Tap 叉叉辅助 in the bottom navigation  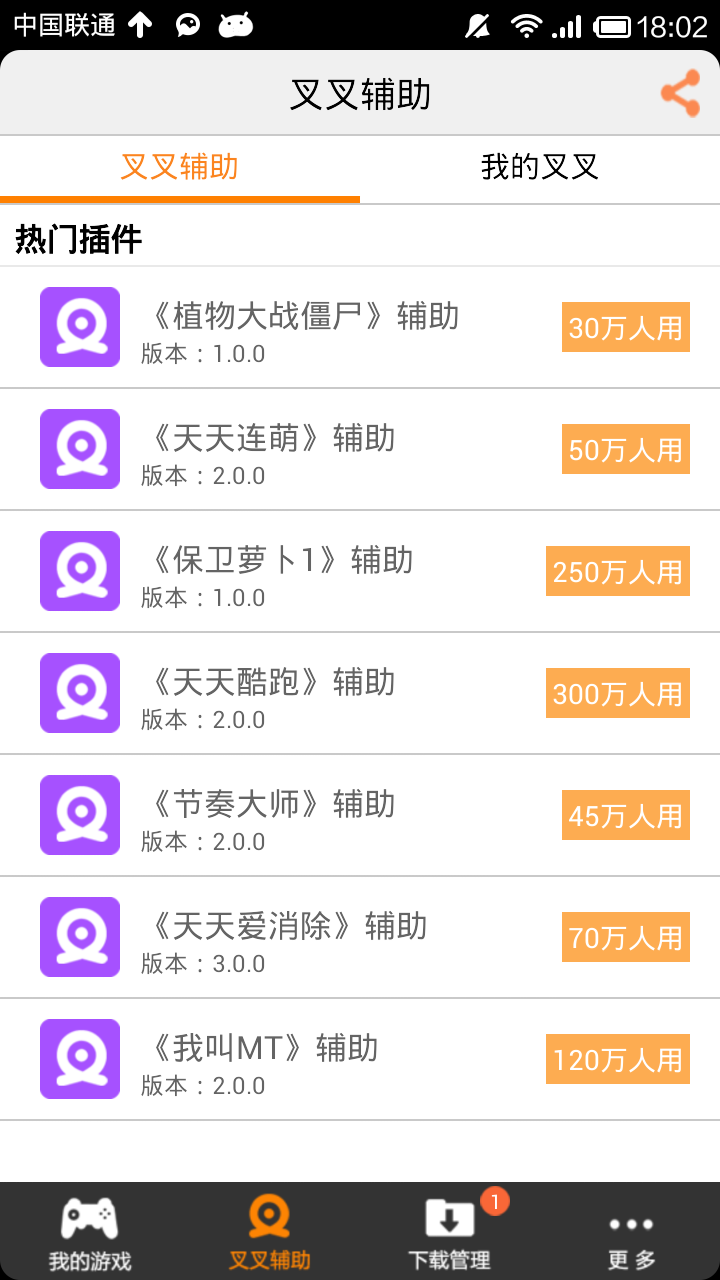pyautogui.click(x=270, y=1232)
